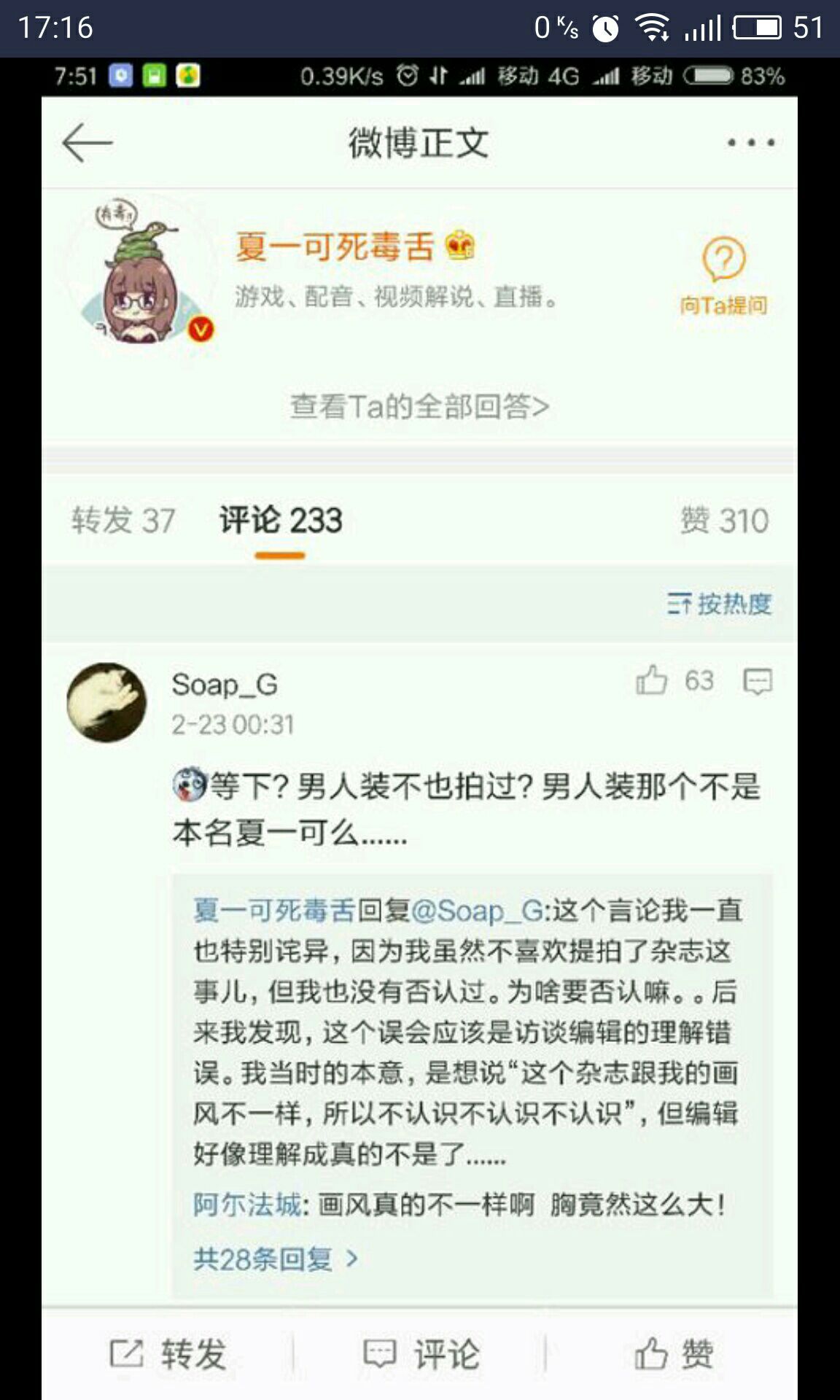Reply to Soap_G's comment
Screen dimensions: 840x1400
click(758, 682)
